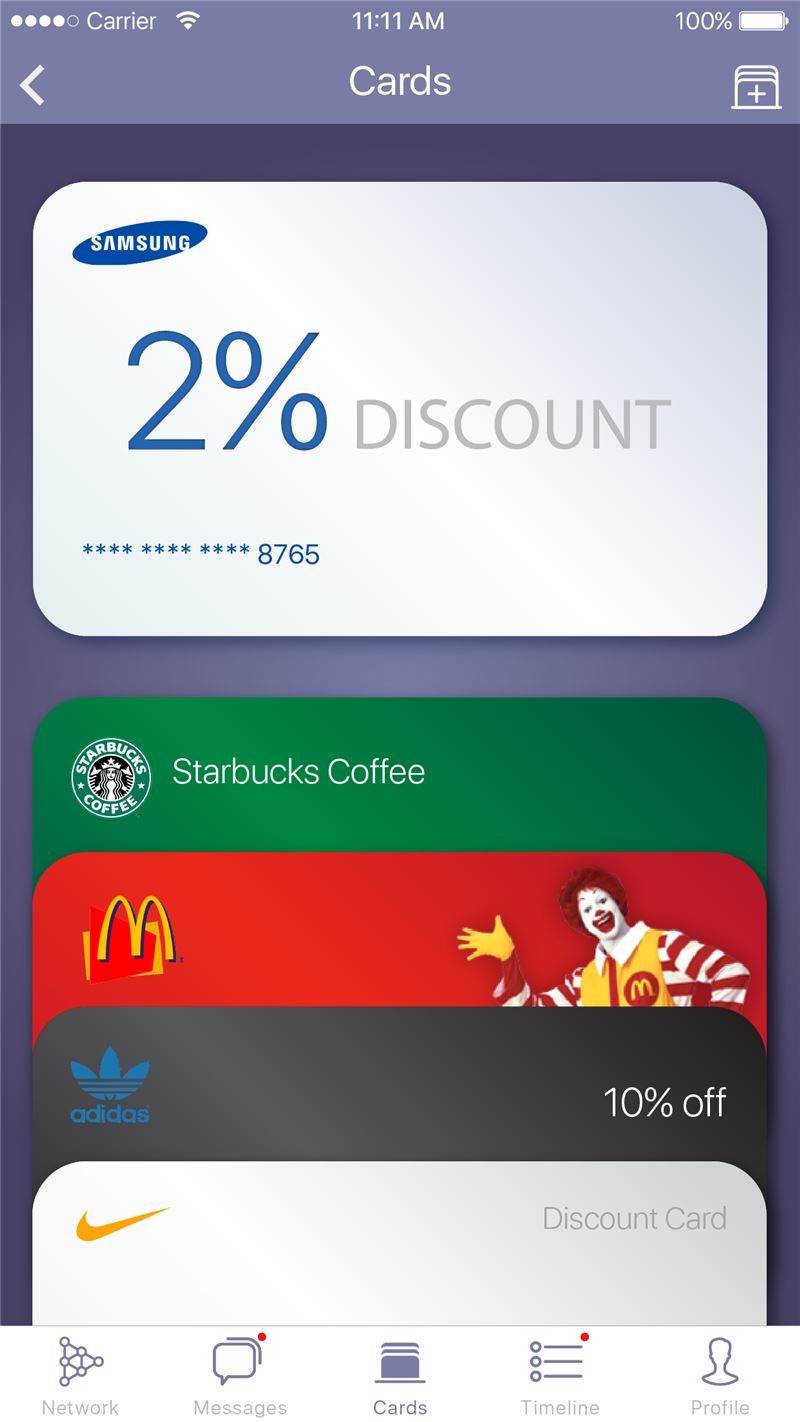
Task: Go back using the top-left arrow
Action: [x=33, y=85]
